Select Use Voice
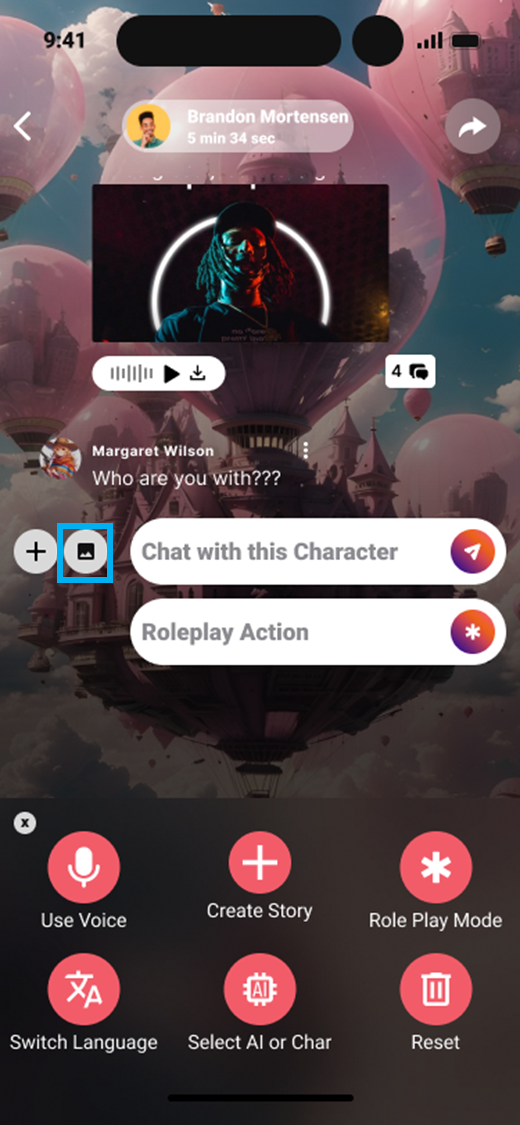Screen dimensions: 520x1125 tap(84, 881)
